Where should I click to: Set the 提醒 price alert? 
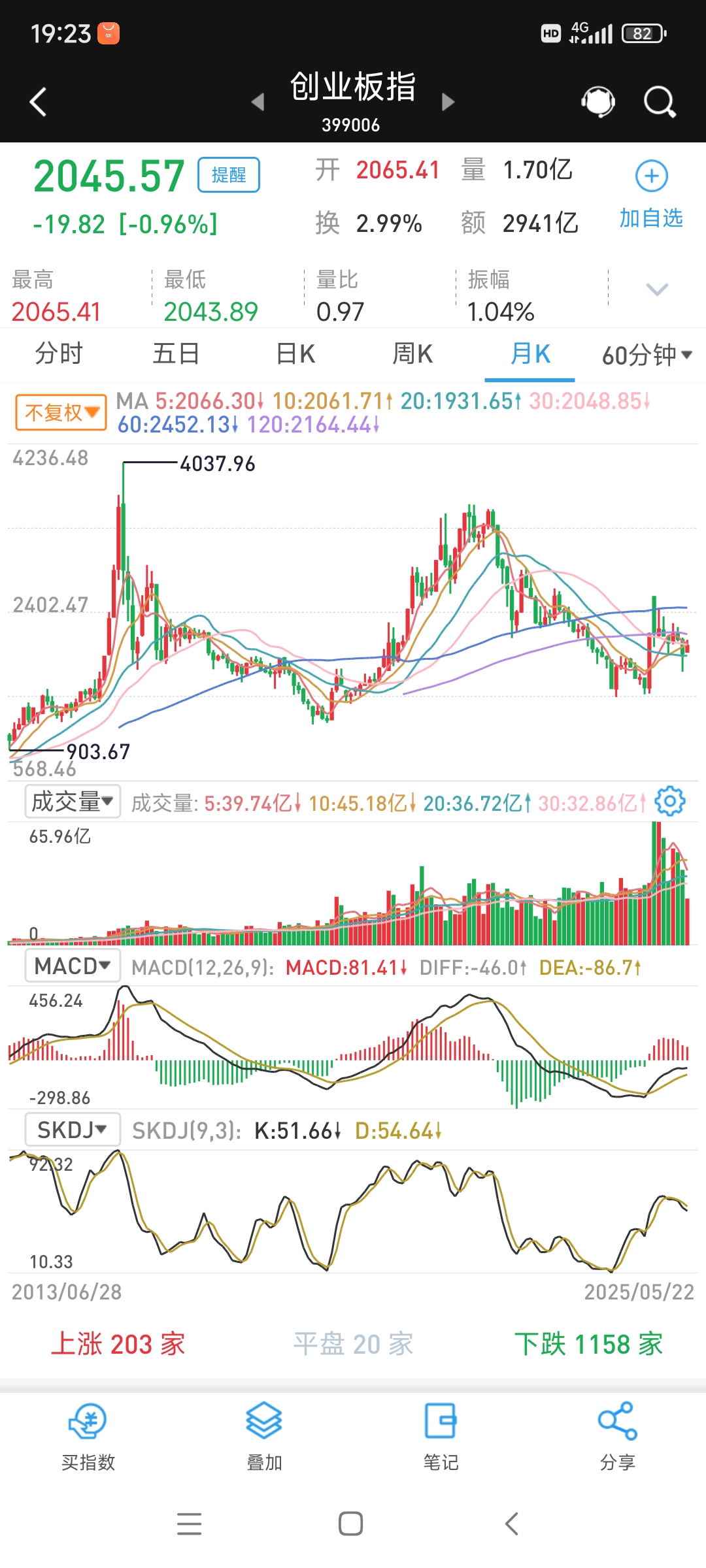pos(227,175)
